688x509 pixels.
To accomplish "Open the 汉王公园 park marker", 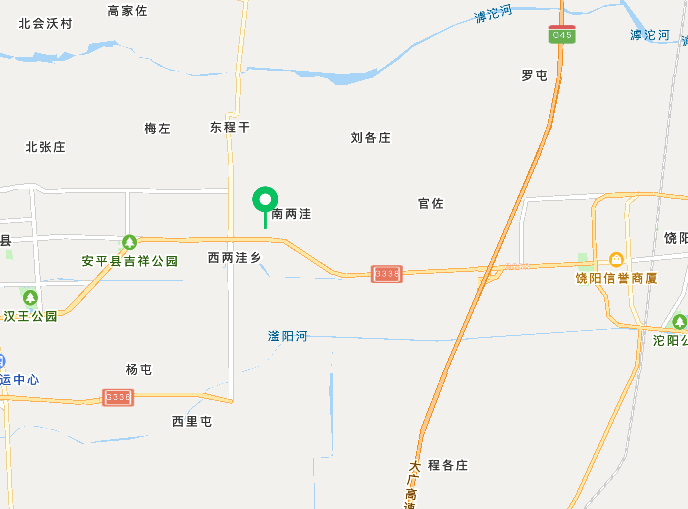I will 30,298.
